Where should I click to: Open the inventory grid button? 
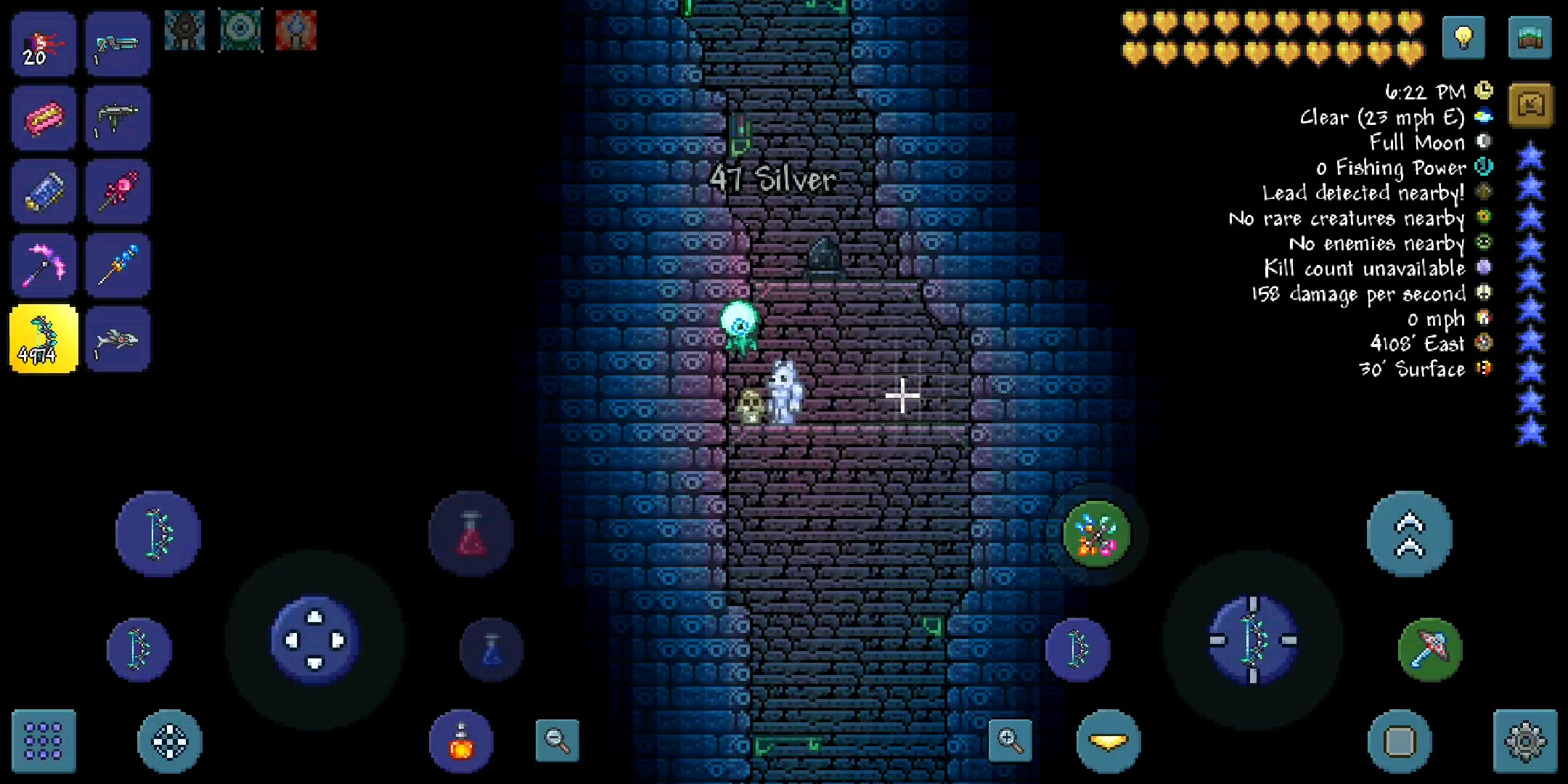[x=44, y=741]
